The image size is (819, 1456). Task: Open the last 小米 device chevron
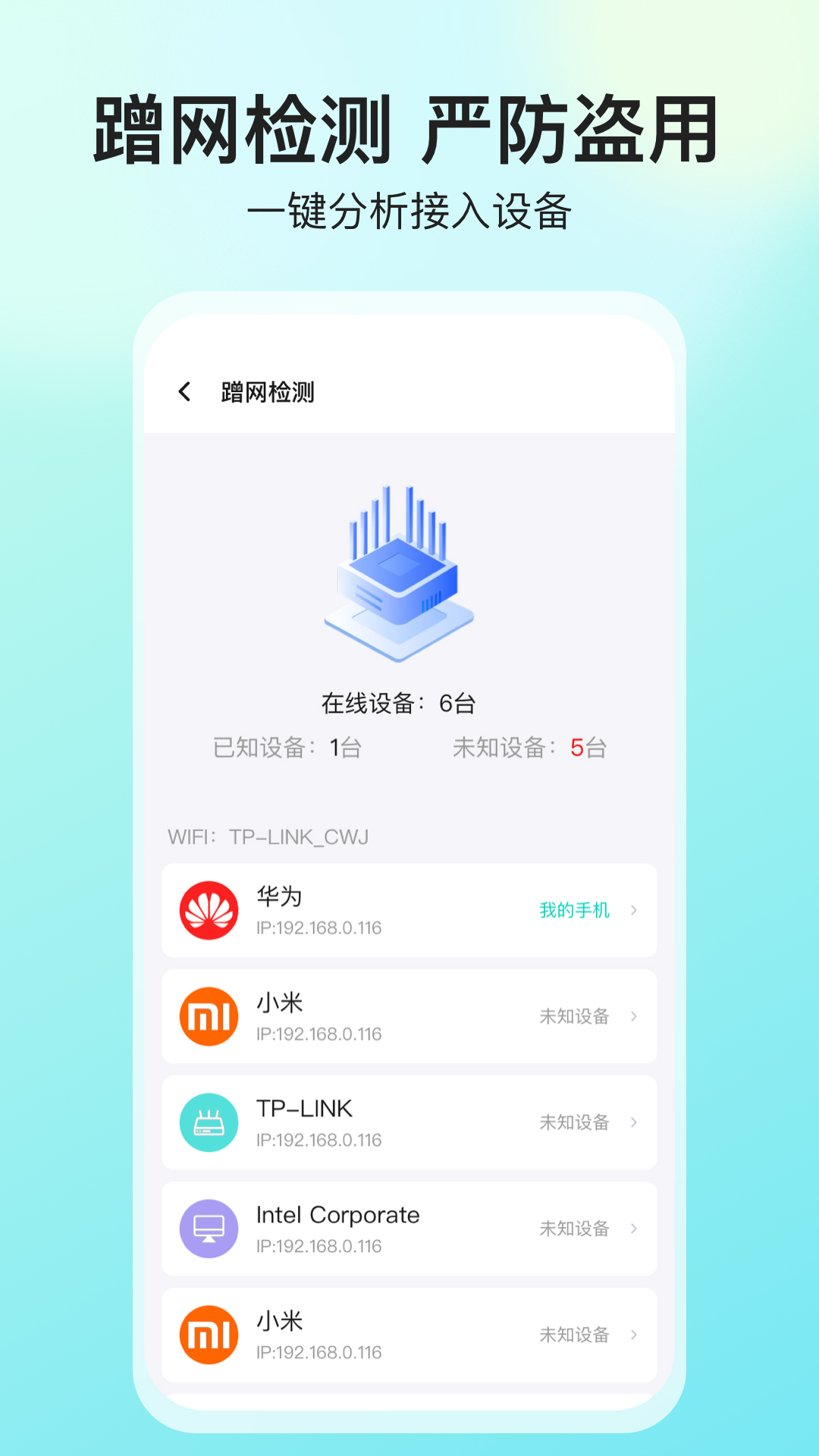tap(635, 1335)
